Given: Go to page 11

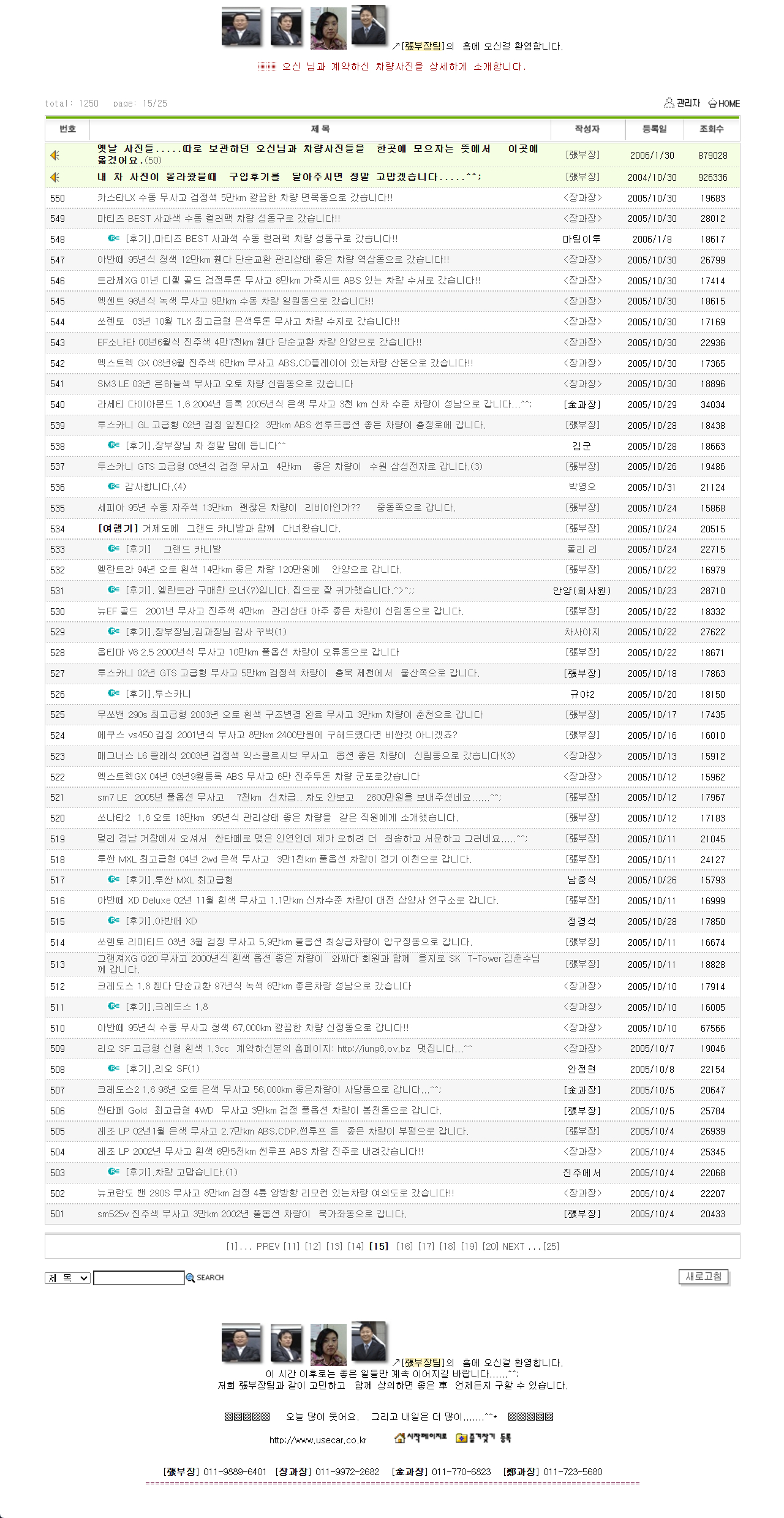Looking at the screenshot, I should click(x=292, y=1247).
